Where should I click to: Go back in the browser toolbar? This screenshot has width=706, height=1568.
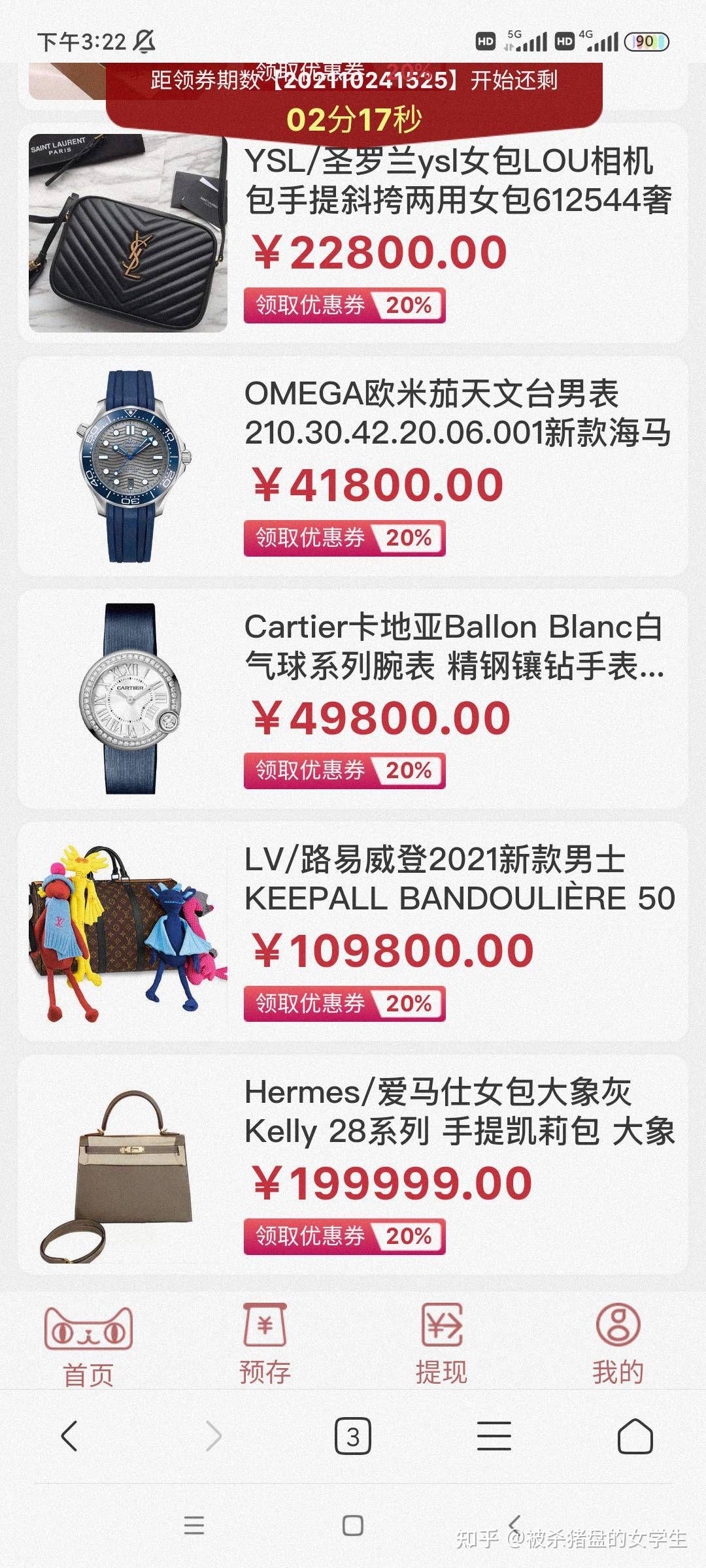(x=70, y=1436)
